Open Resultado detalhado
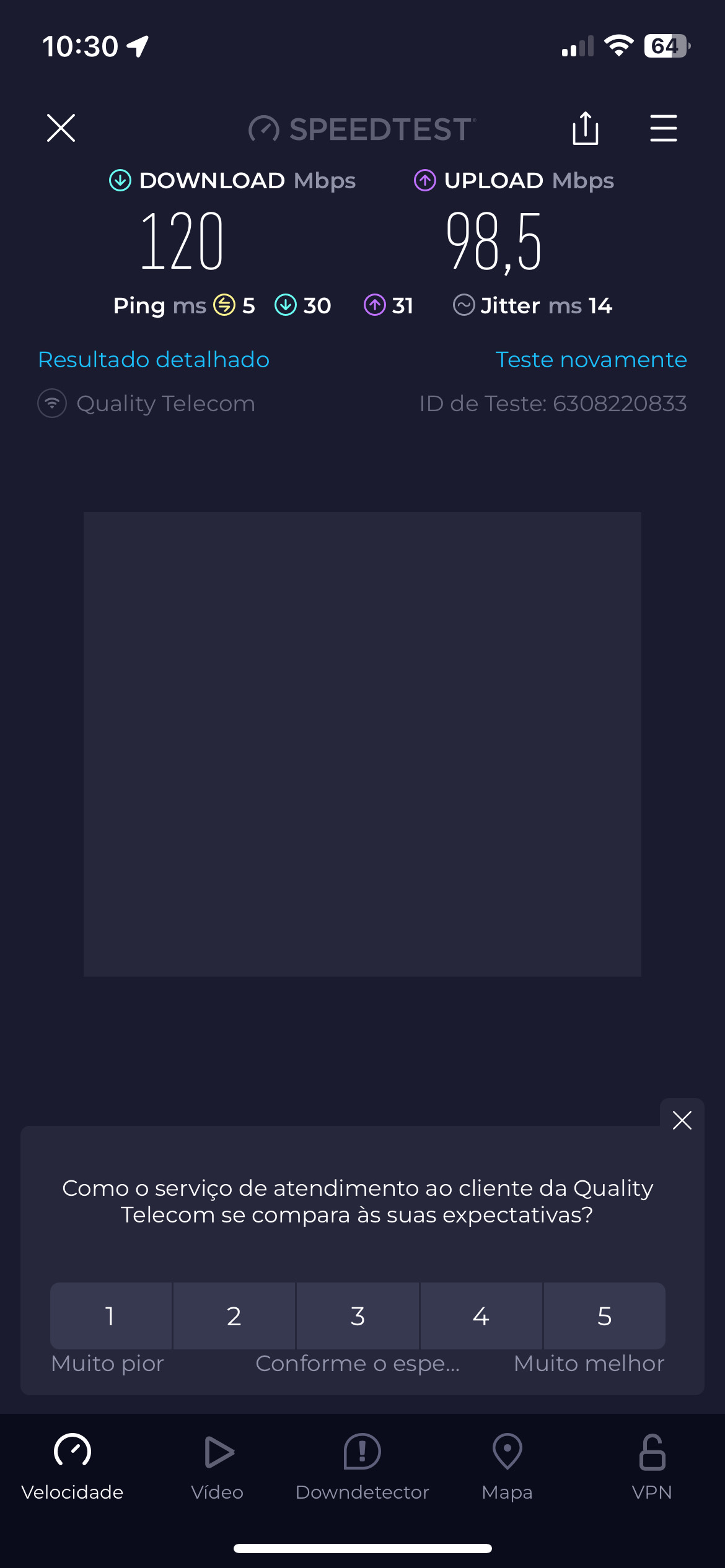The image size is (725, 1568). [154, 360]
